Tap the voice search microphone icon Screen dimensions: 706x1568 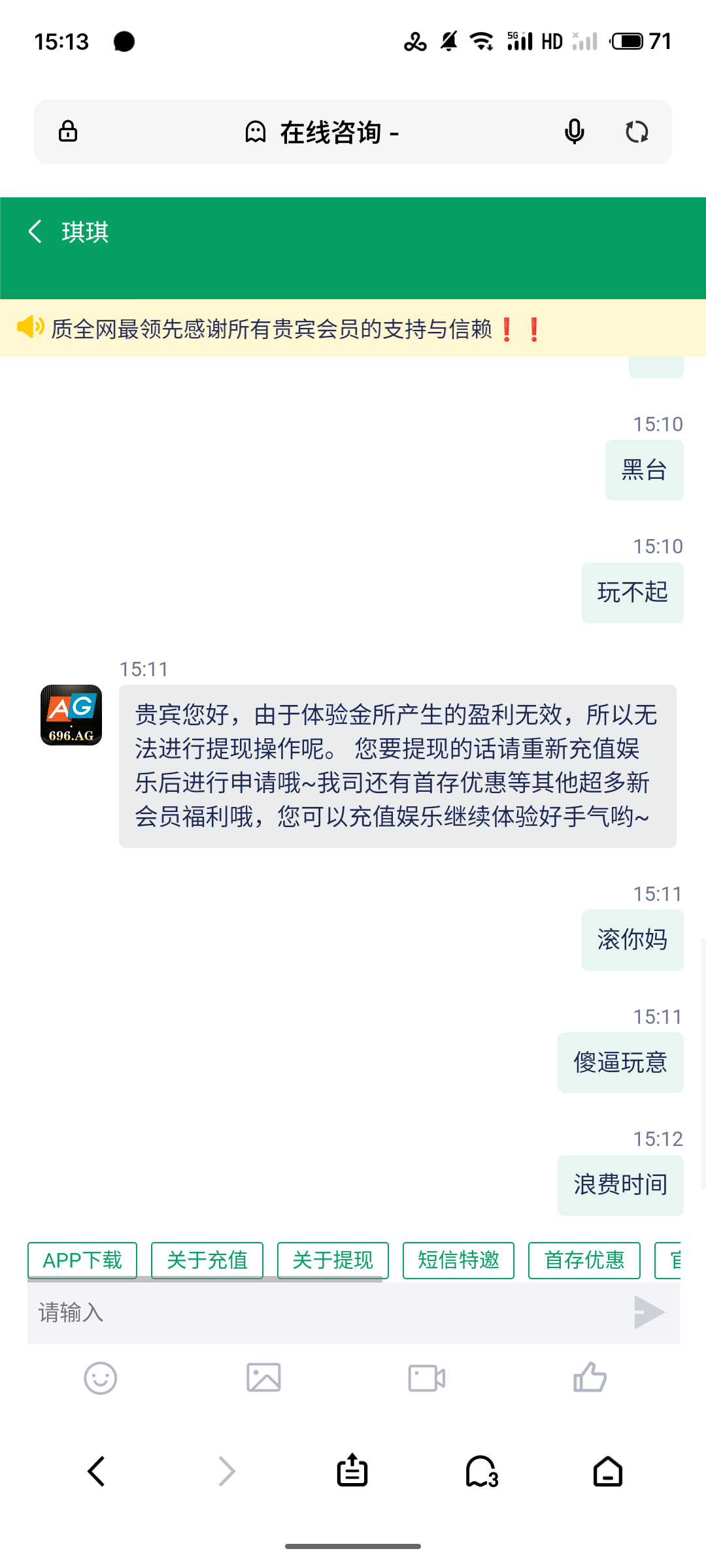tap(574, 132)
